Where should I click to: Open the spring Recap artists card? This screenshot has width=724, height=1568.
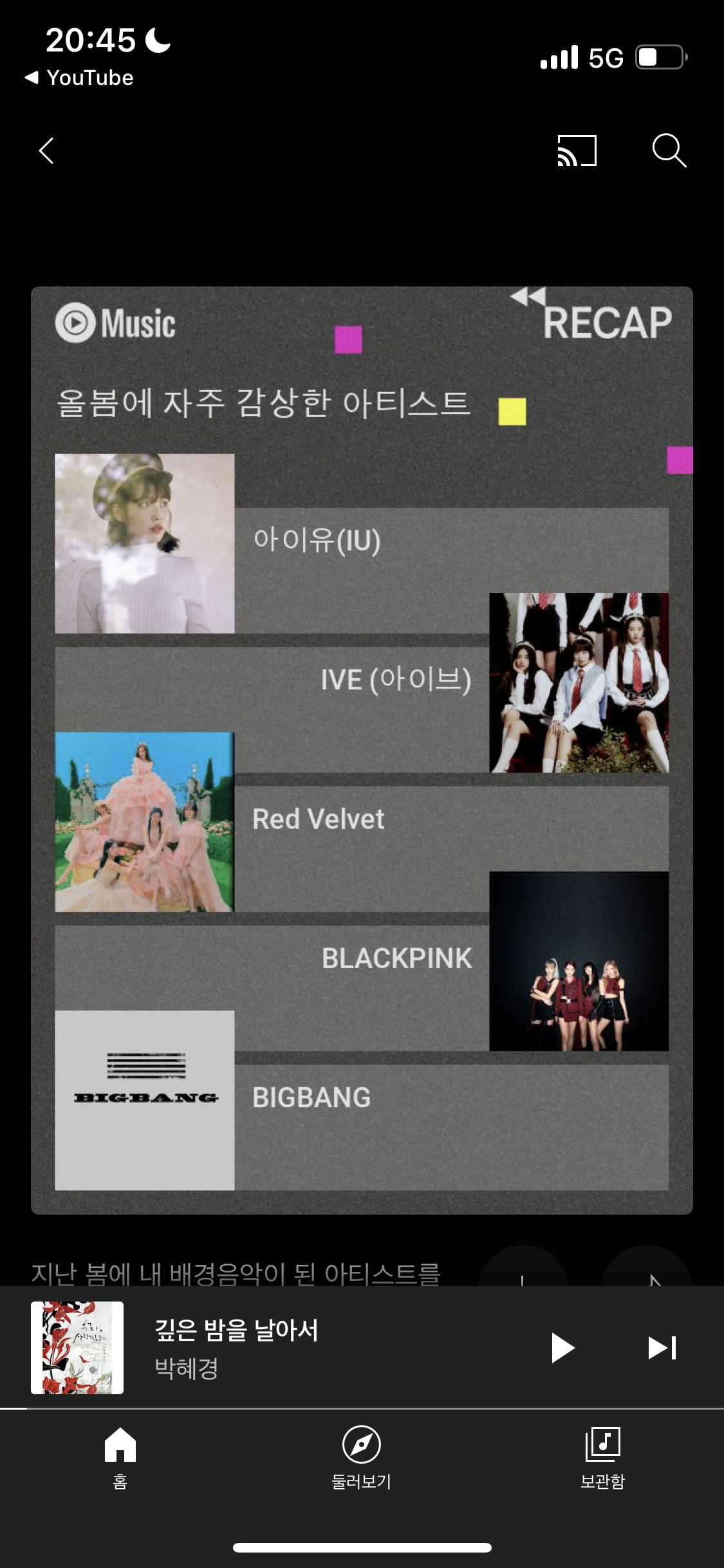(362, 750)
